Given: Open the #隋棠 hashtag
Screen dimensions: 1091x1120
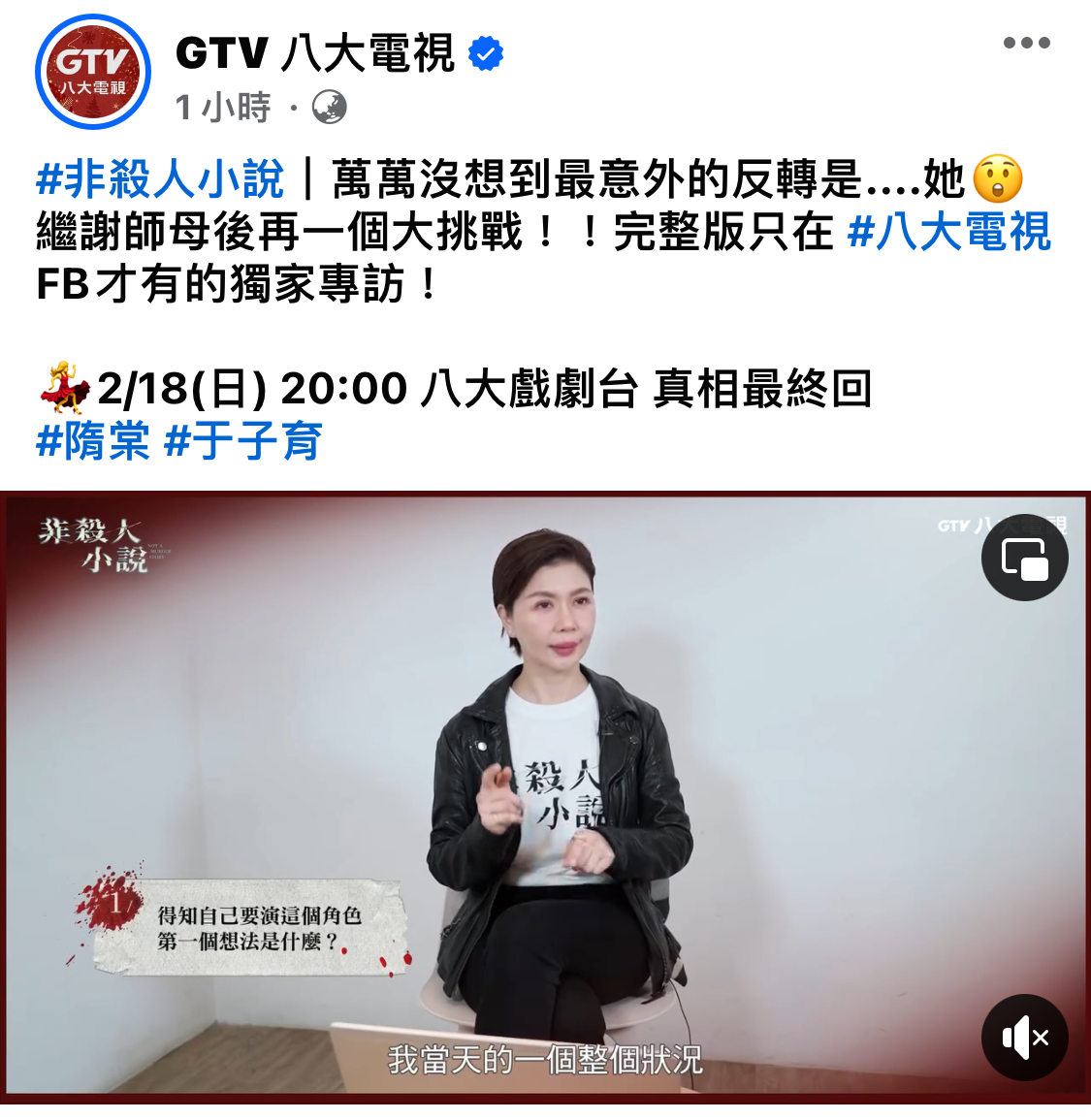Looking at the screenshot, I should pyautogui.click(x=93, y=441).
